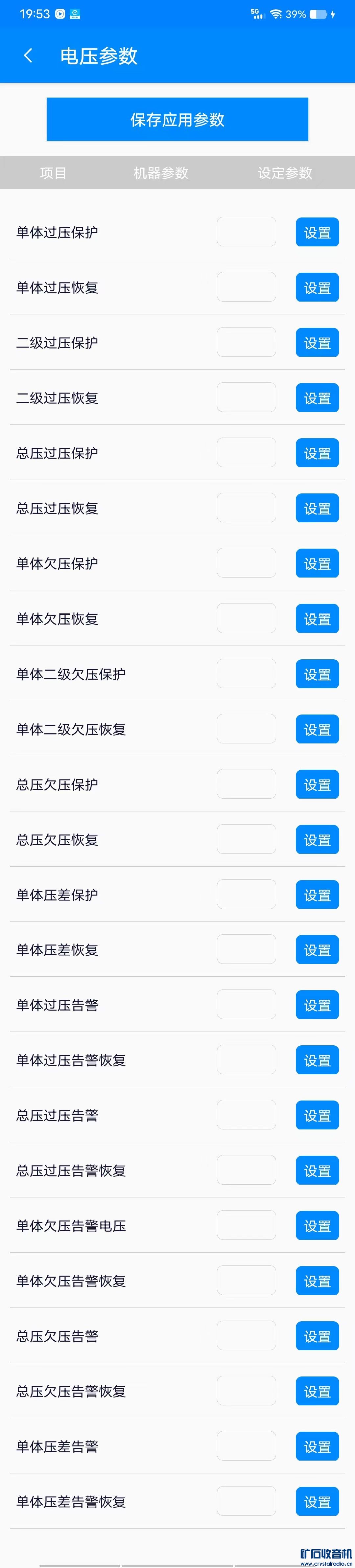This screenshot has width=355, height=1568.
Task: Tap 设置 for 单体压差保护
Action: pos(317,895)
